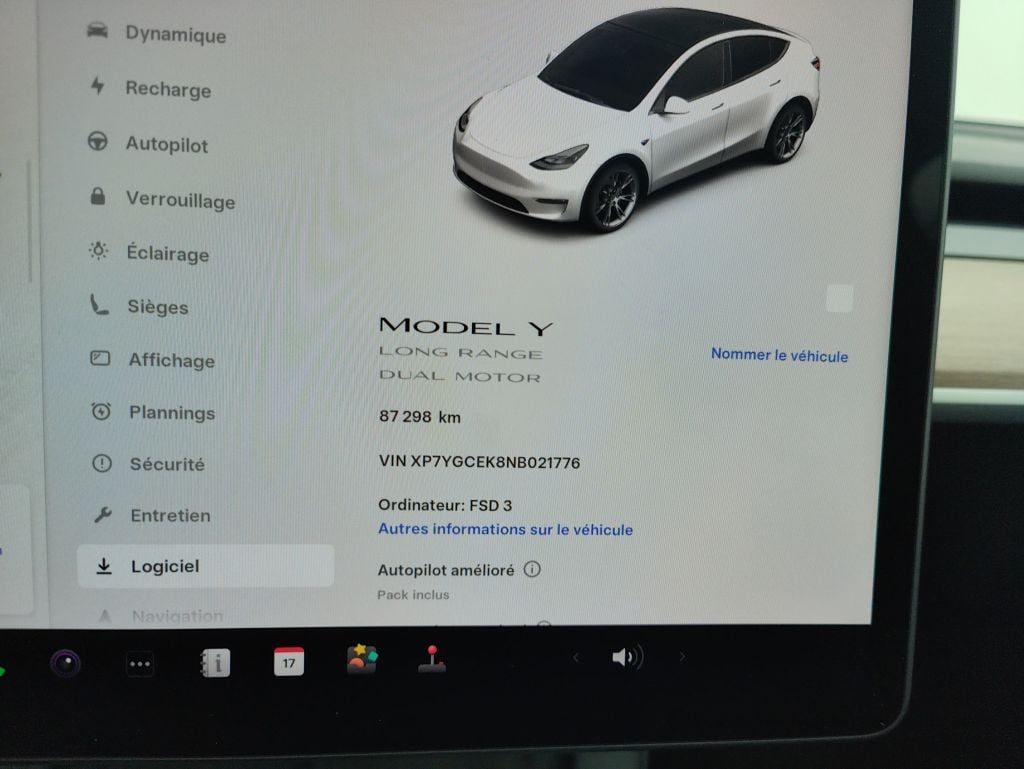Open the Recharge settings
The height and width of the screenshot is (769, 1024).
pyautogui.click(x=167, y=89)
